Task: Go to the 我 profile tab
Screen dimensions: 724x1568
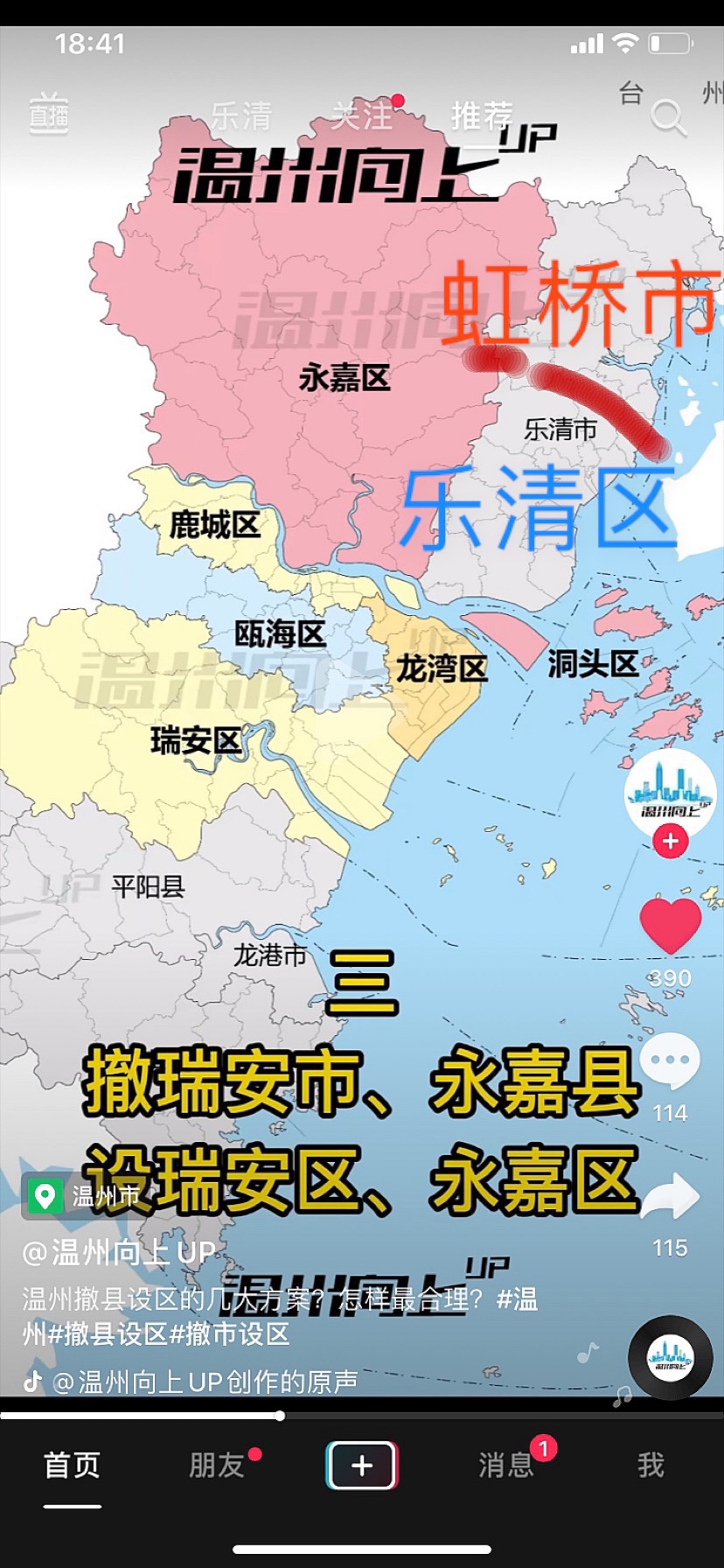Action: point(651,1466)
